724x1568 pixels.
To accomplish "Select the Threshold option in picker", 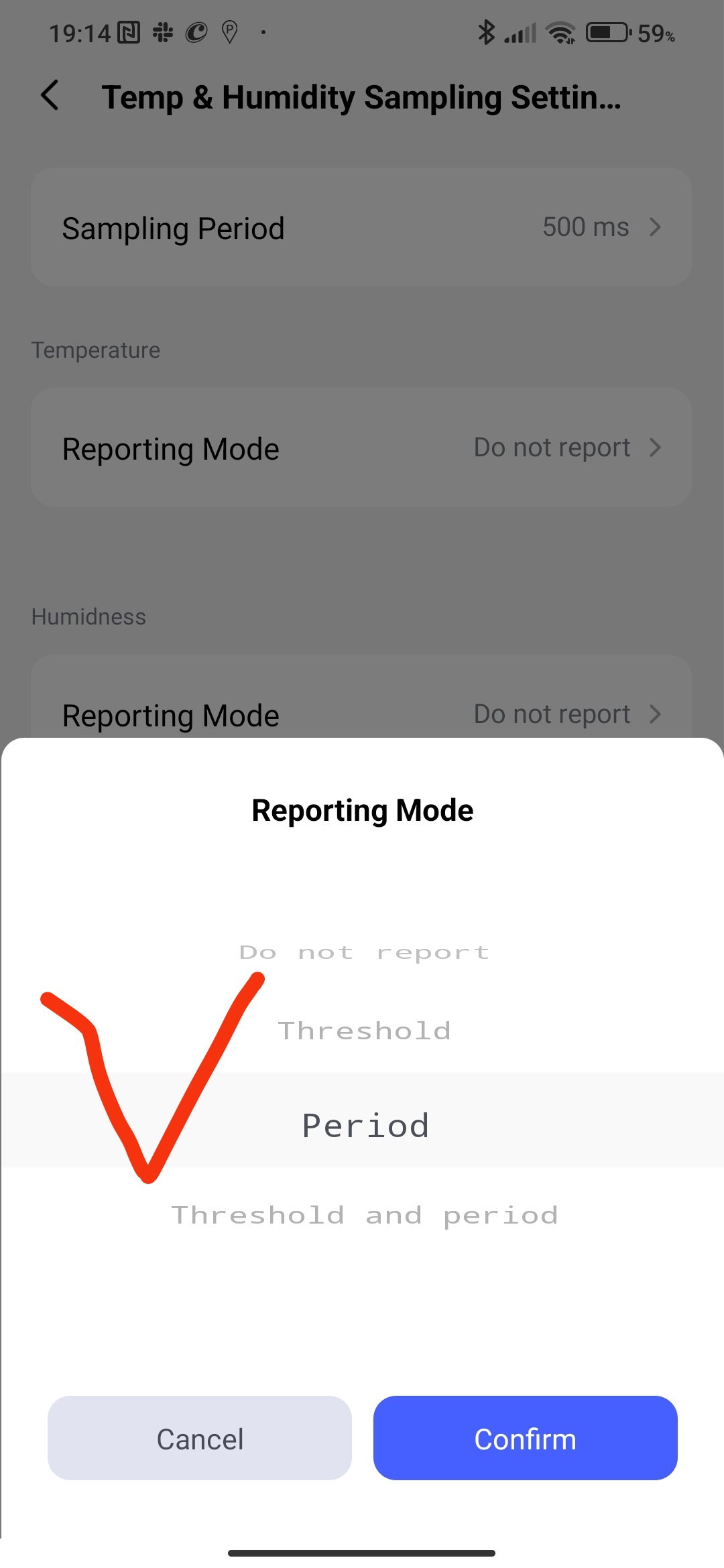I will (364, 1031).
